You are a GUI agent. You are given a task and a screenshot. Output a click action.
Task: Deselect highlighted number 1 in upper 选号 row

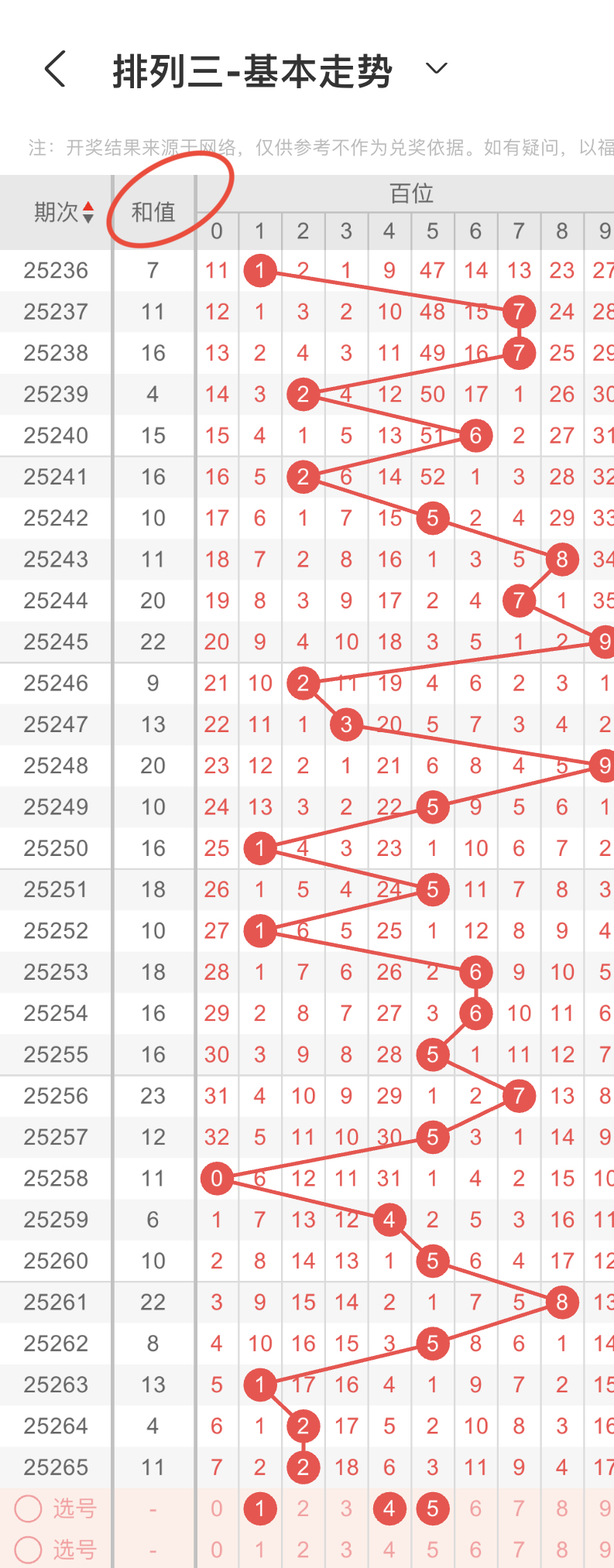click(x=260, y=1508)
